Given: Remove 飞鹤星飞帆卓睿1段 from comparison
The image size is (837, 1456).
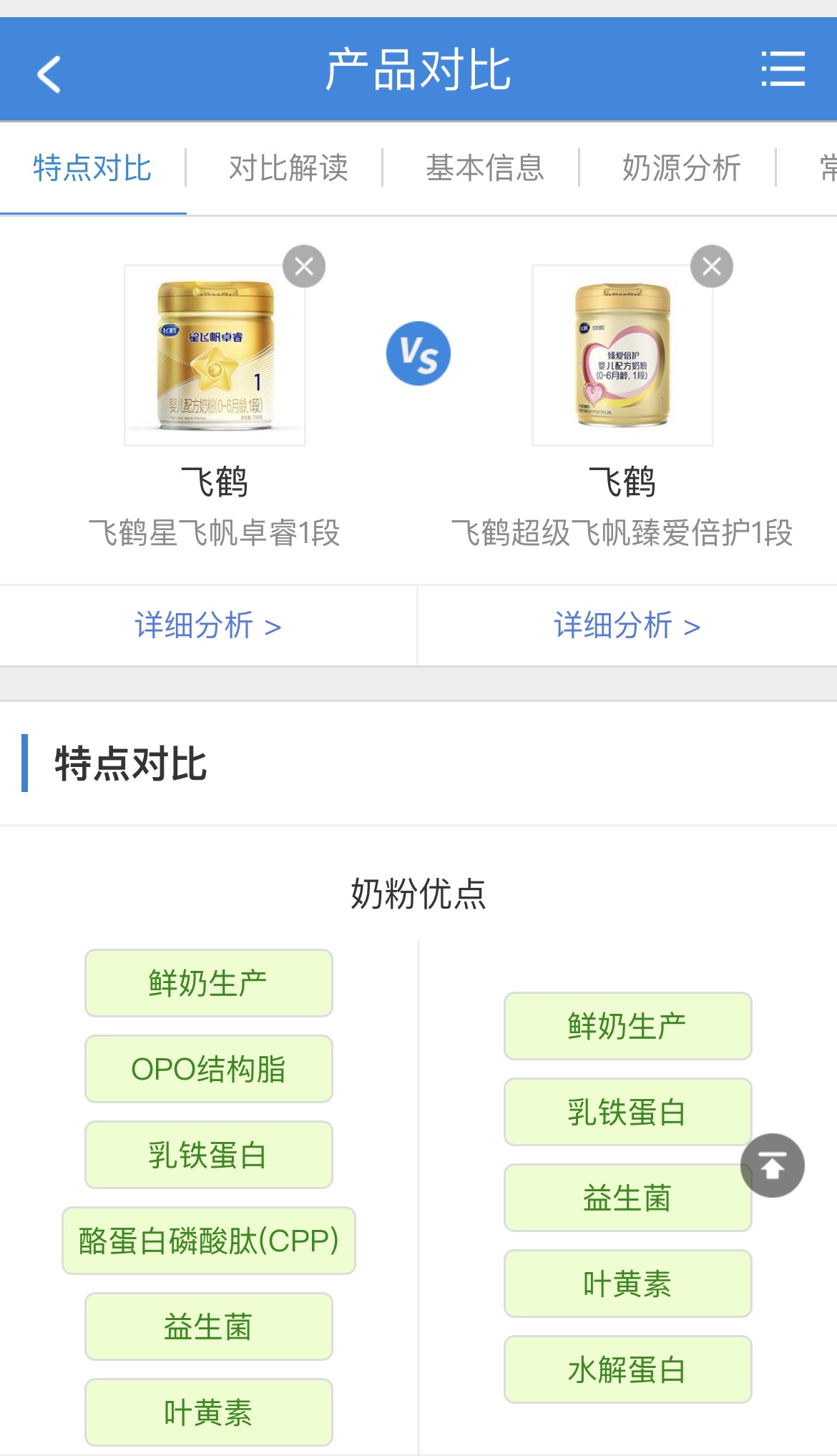Looking at the screenshot, I should (304, 267).
